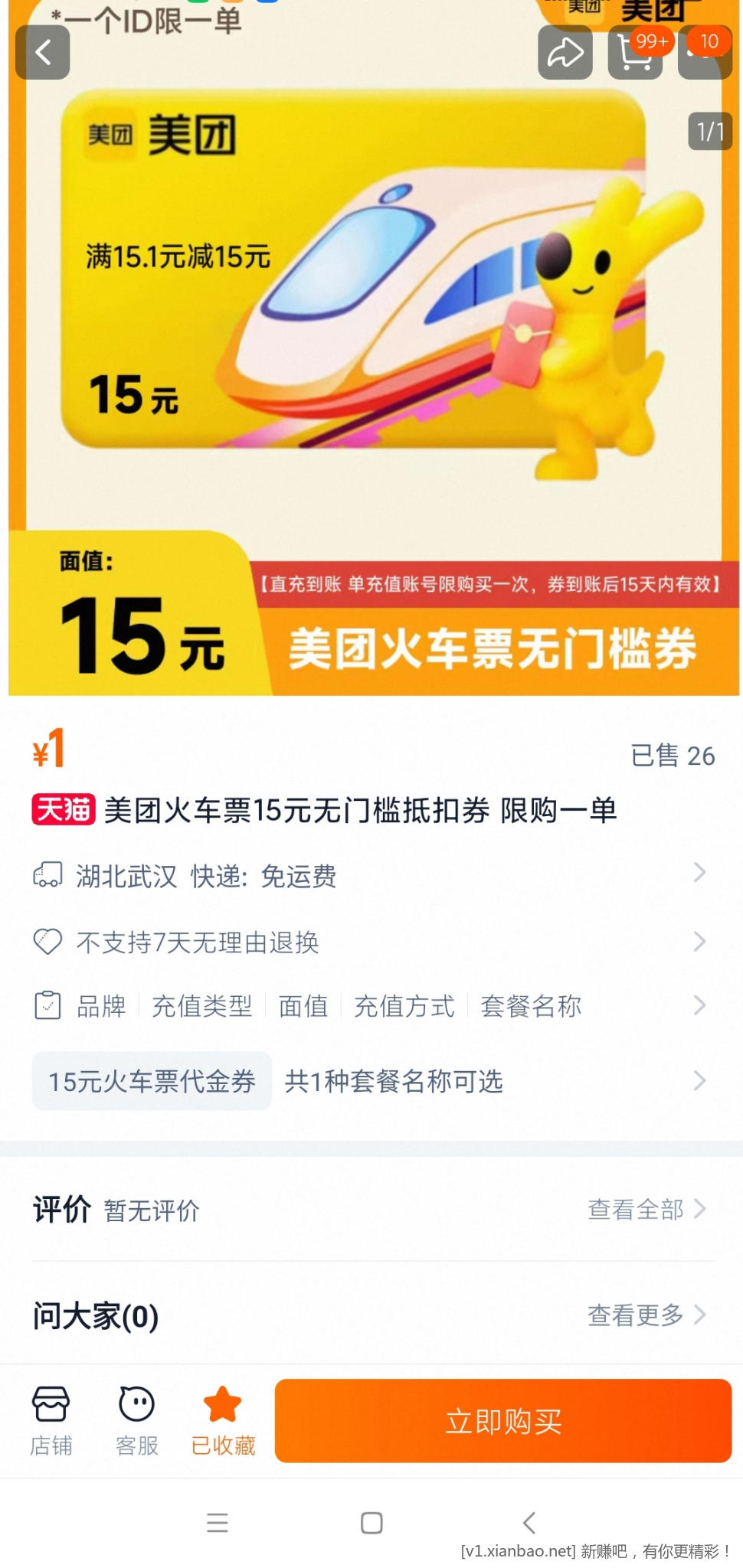The height and width of the screenshot is (1568, 743).
Task: Open the more options menu with badge 10
Action: point(705,52)
